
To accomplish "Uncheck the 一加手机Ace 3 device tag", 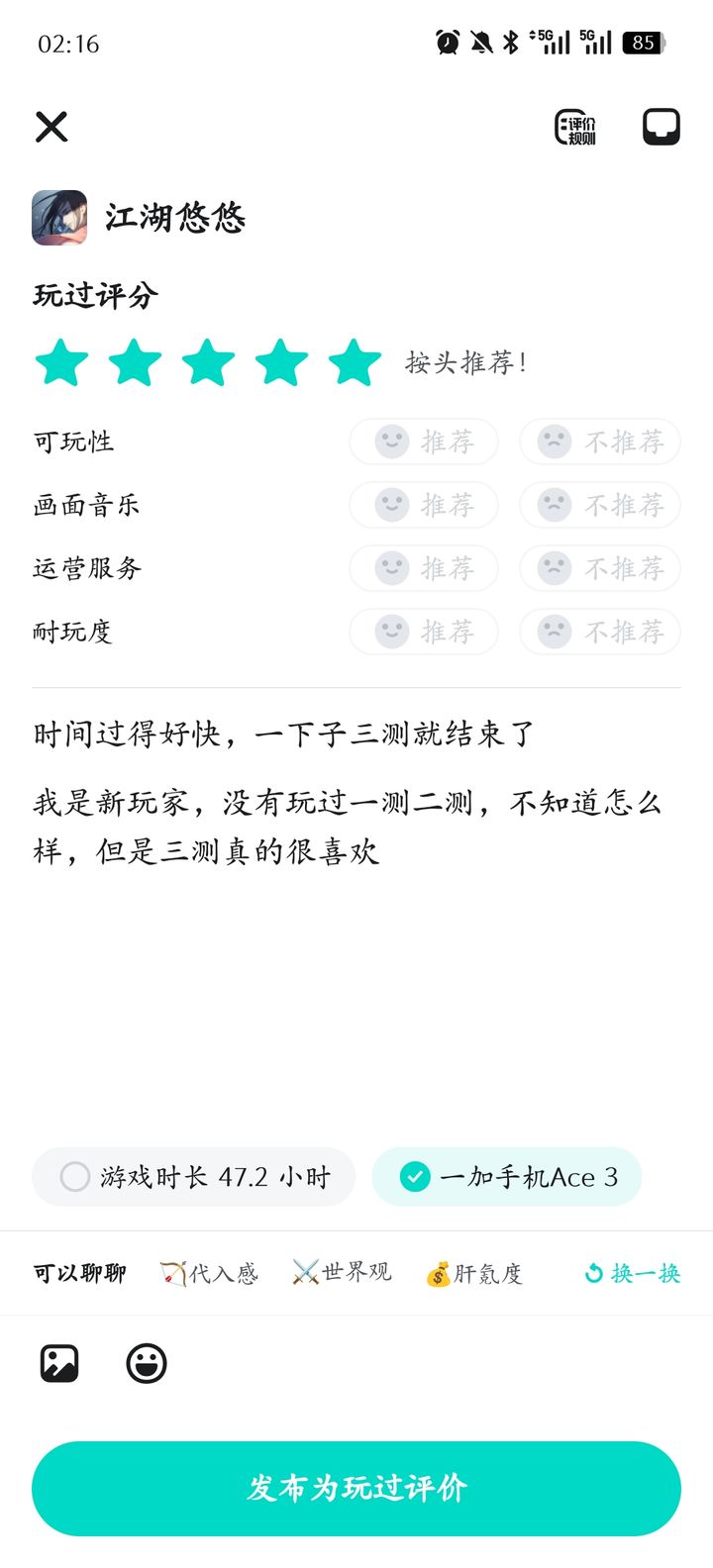I will point(507,1177).
